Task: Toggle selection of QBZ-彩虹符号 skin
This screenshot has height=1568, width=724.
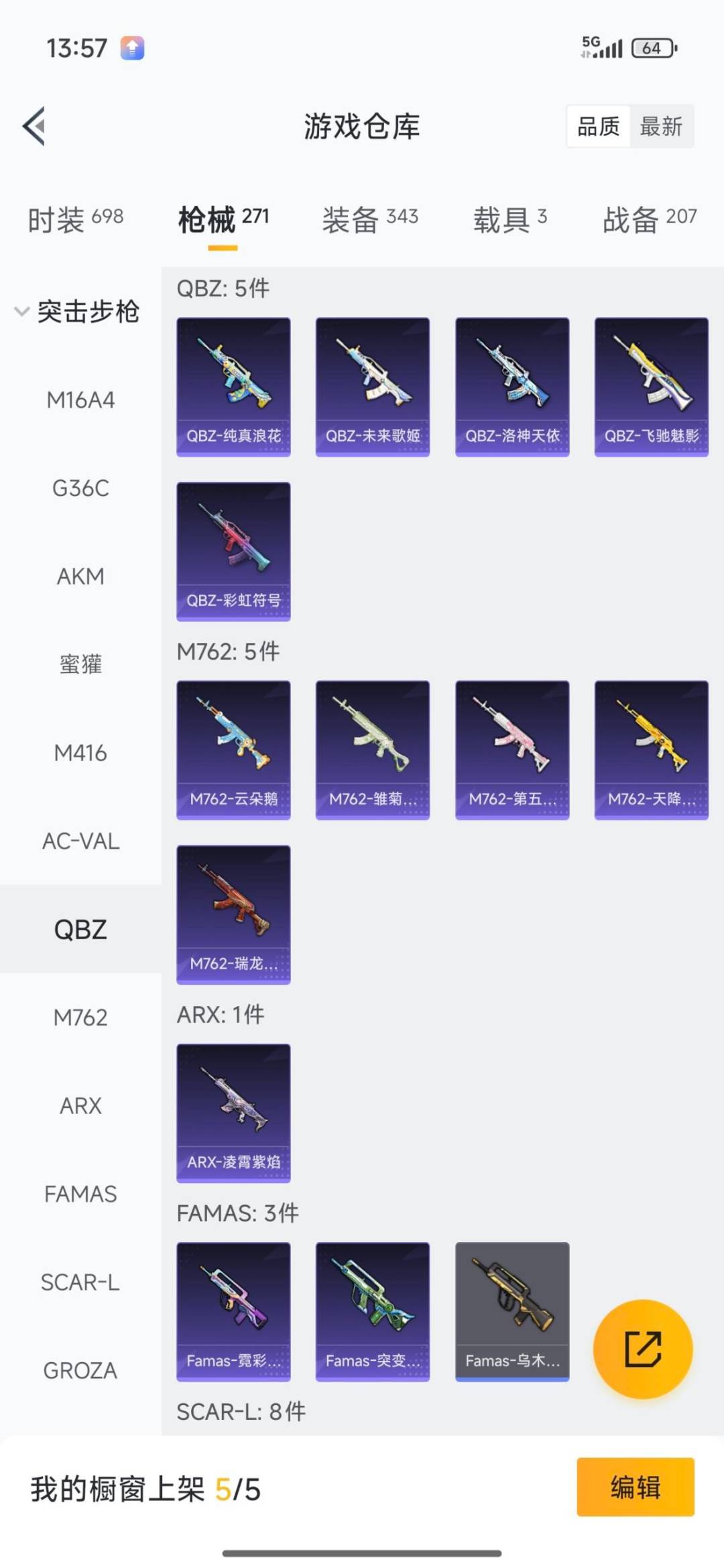Action: (233, 550)
